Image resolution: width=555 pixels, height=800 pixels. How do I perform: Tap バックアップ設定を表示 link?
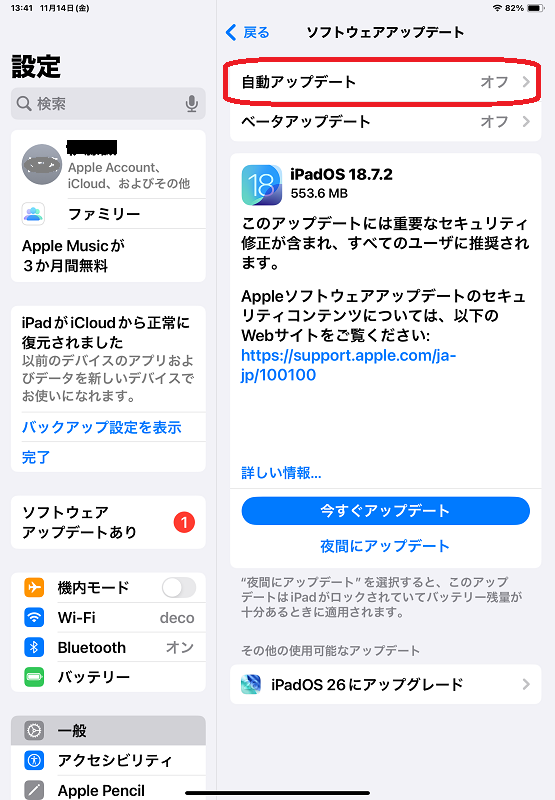coord(102,427)
